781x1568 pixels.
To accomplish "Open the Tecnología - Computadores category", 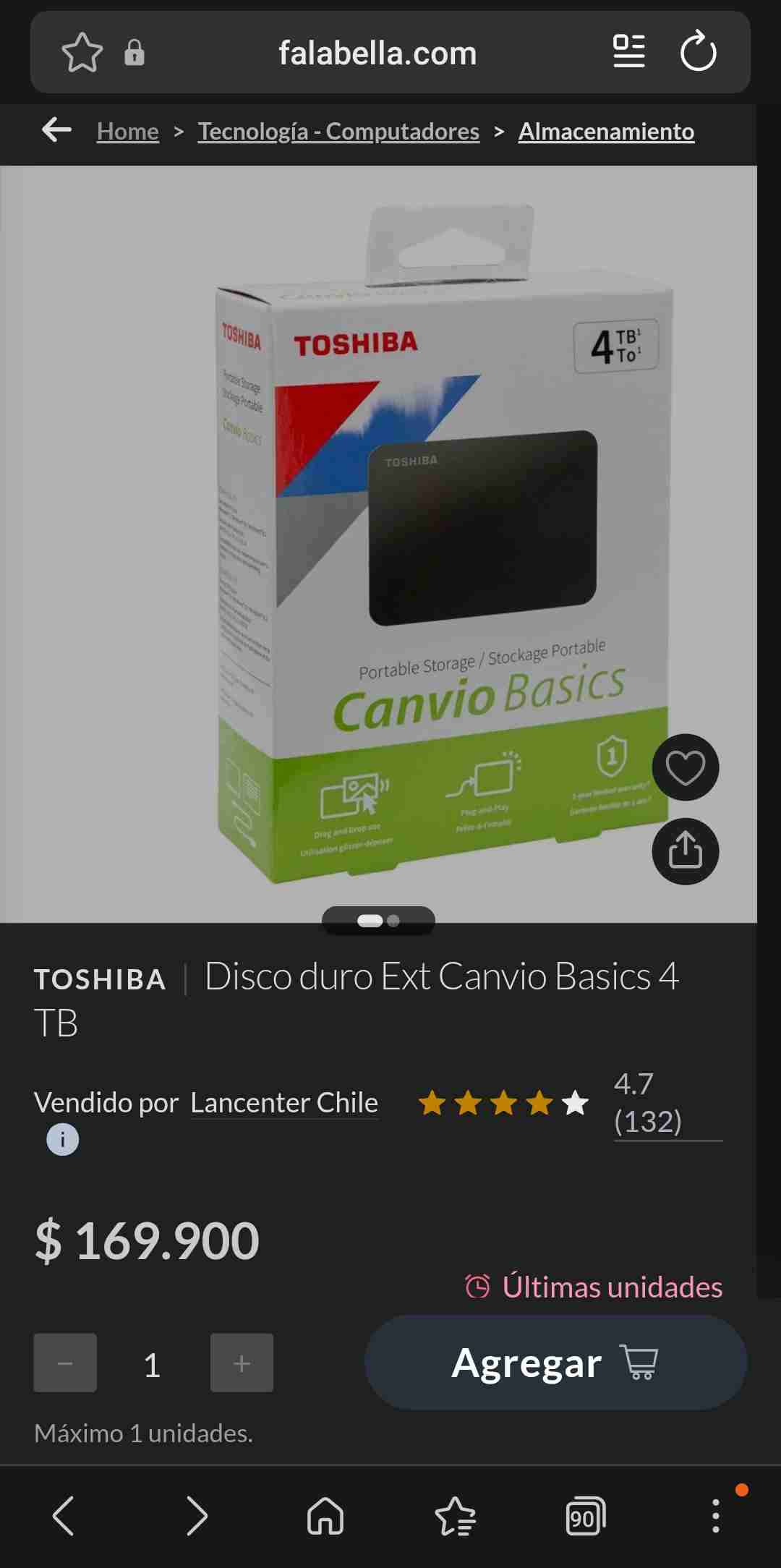I will point(338,131).
